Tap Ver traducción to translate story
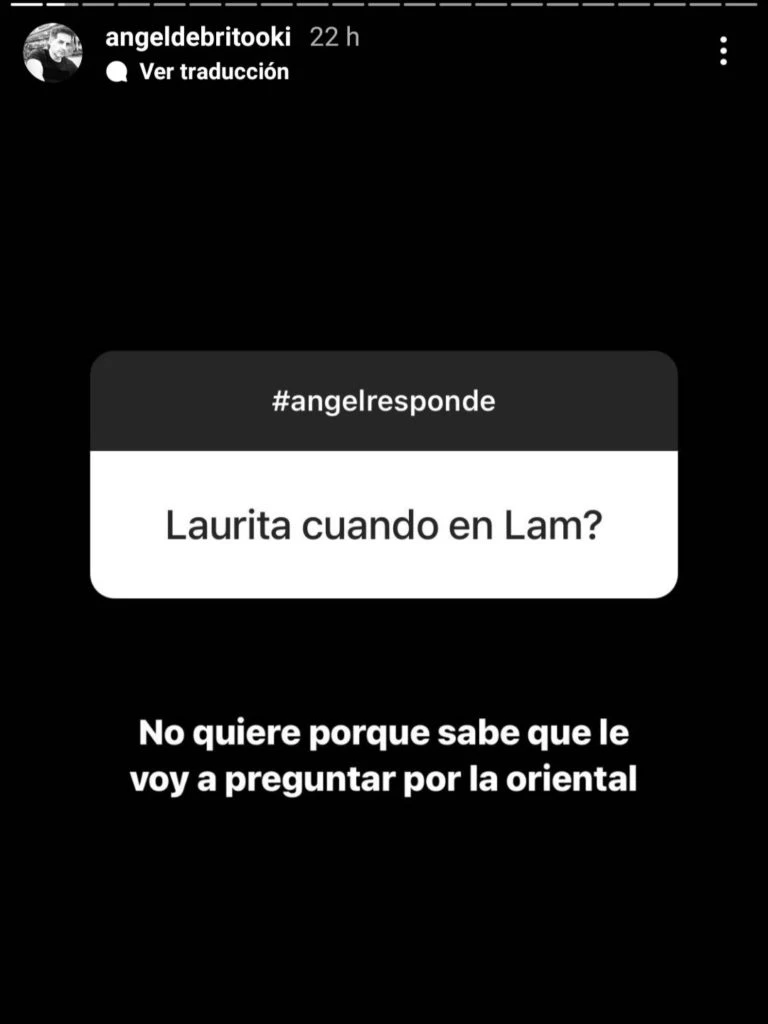Viewport: 768px width, 1024px height. (212, 72)
